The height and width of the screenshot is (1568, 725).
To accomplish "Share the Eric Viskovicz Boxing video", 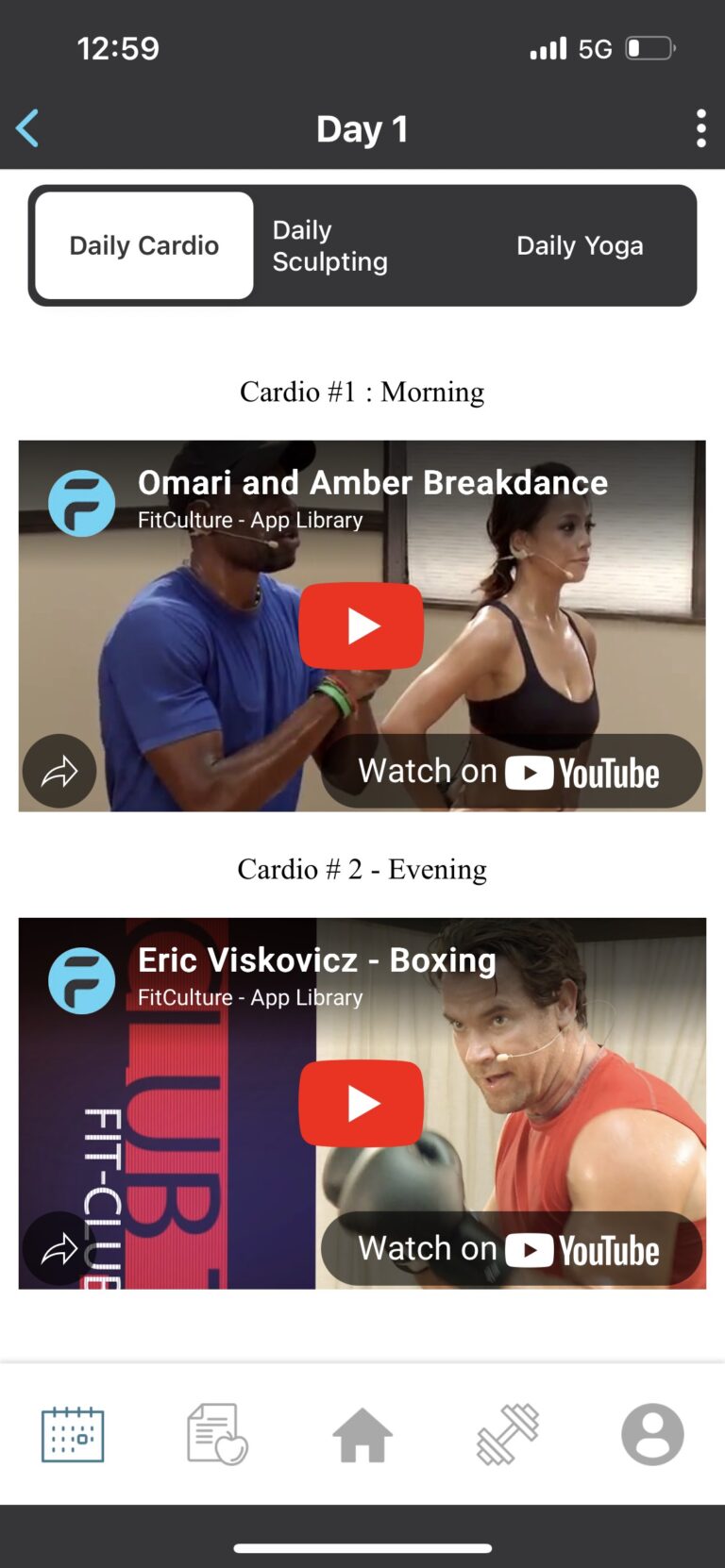I will pos(59,1250).
